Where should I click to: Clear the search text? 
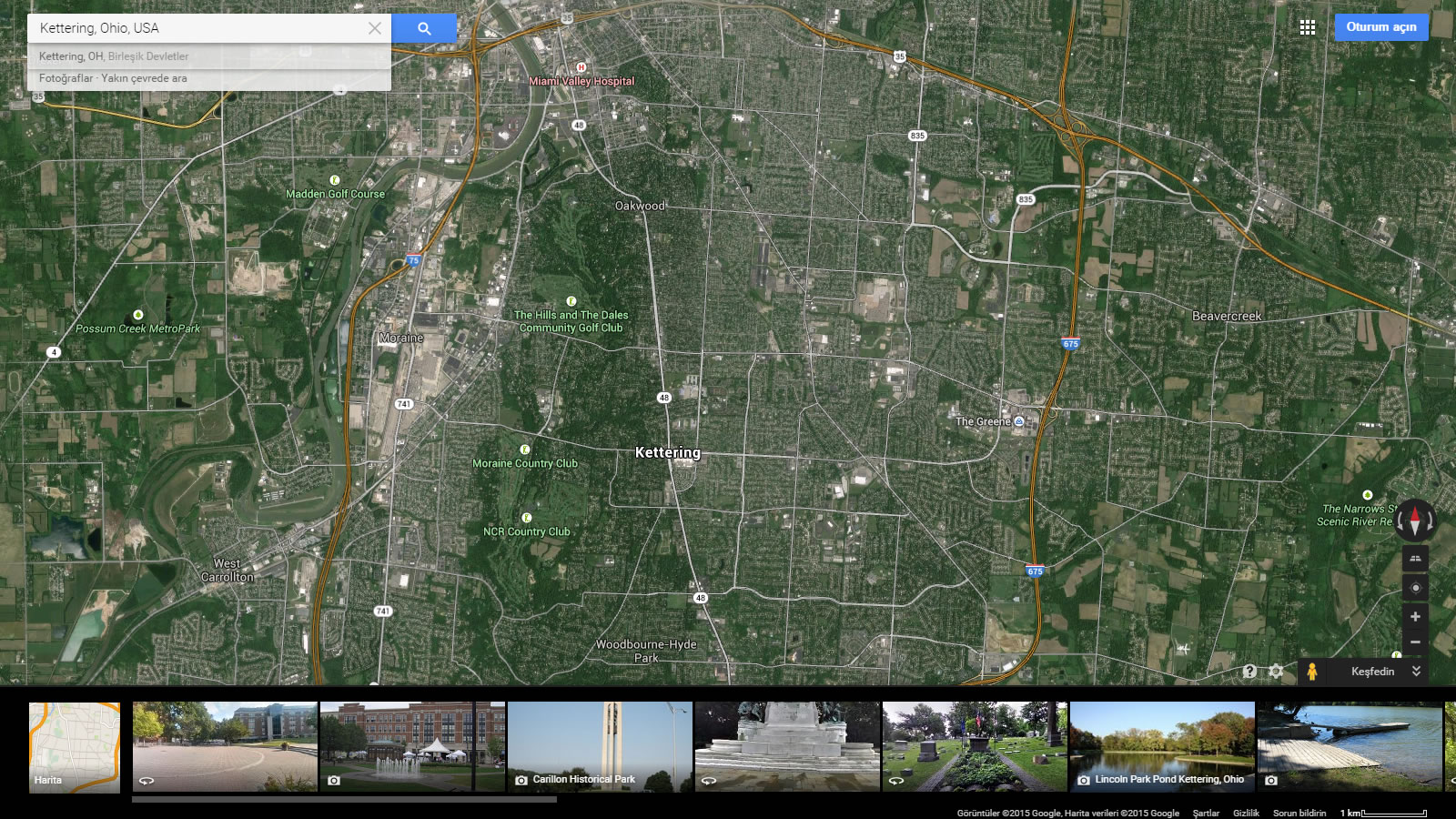click(374, 28)
